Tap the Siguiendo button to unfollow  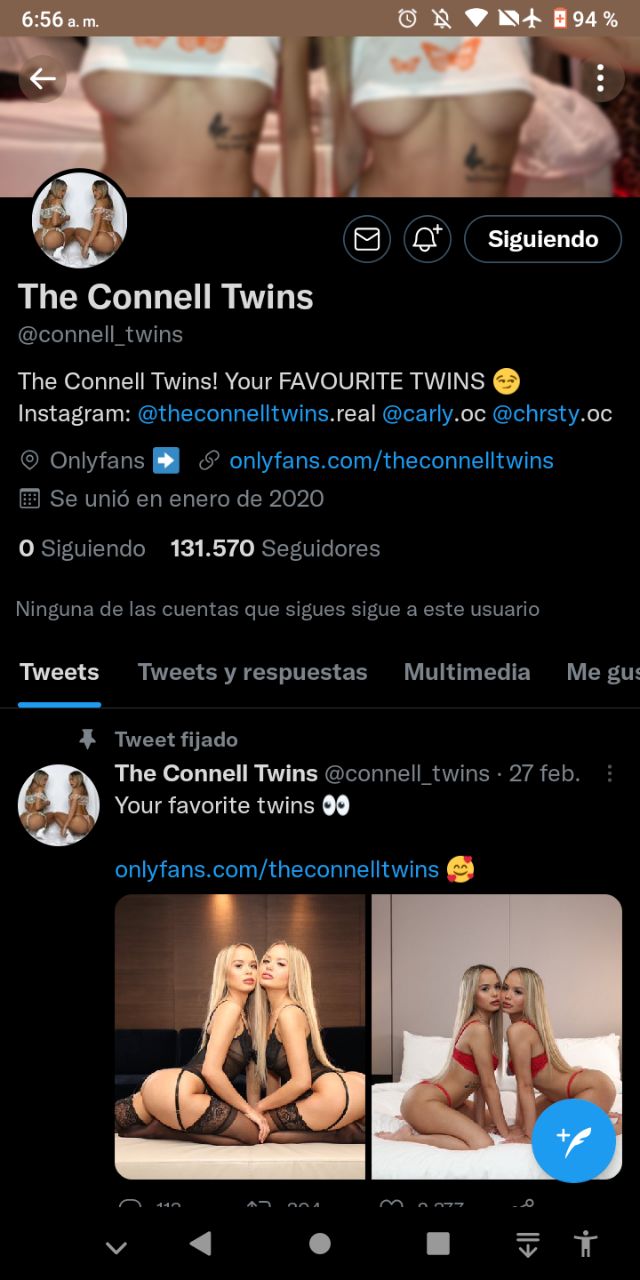point(543,239)
